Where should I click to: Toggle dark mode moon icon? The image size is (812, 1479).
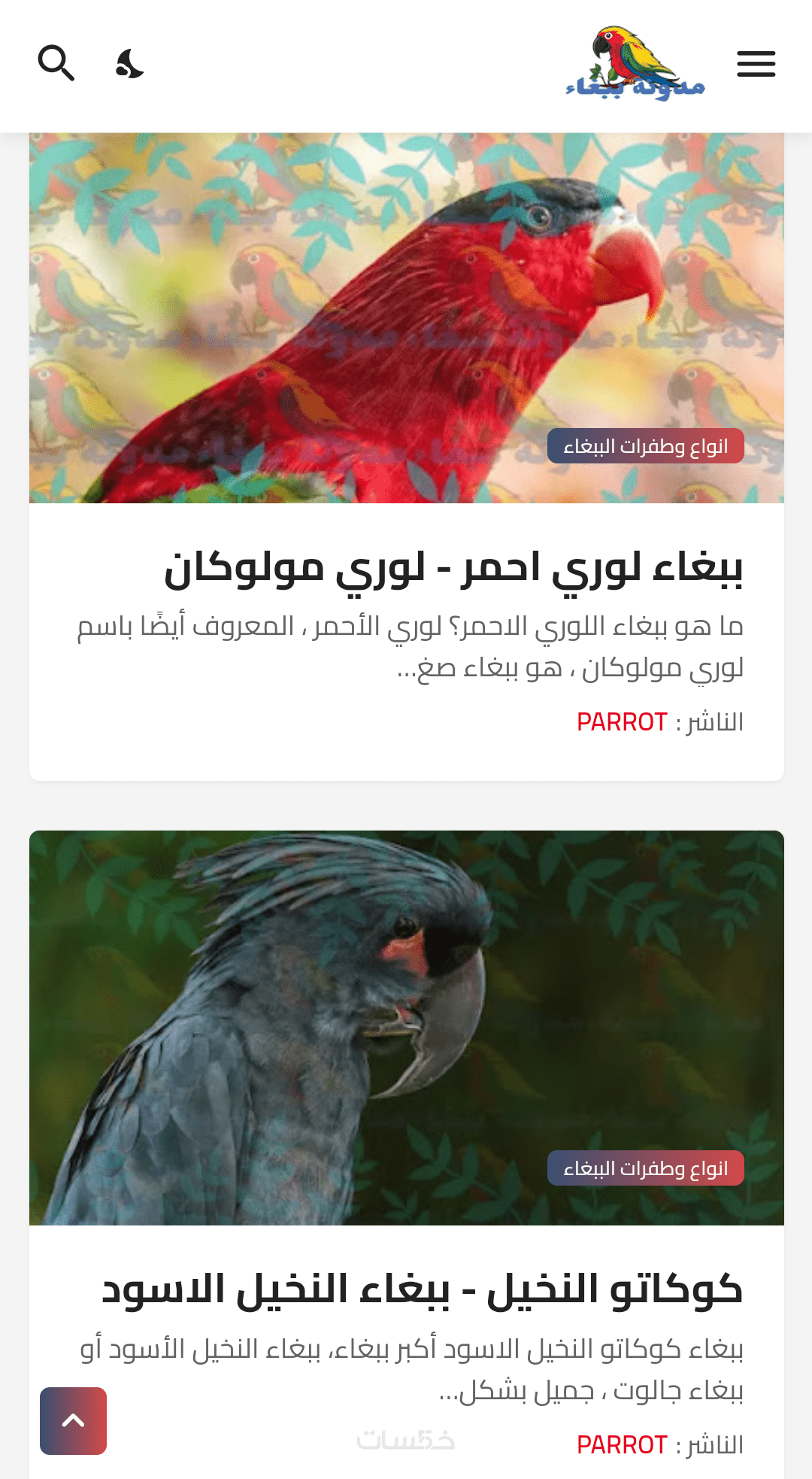[130, 63]
